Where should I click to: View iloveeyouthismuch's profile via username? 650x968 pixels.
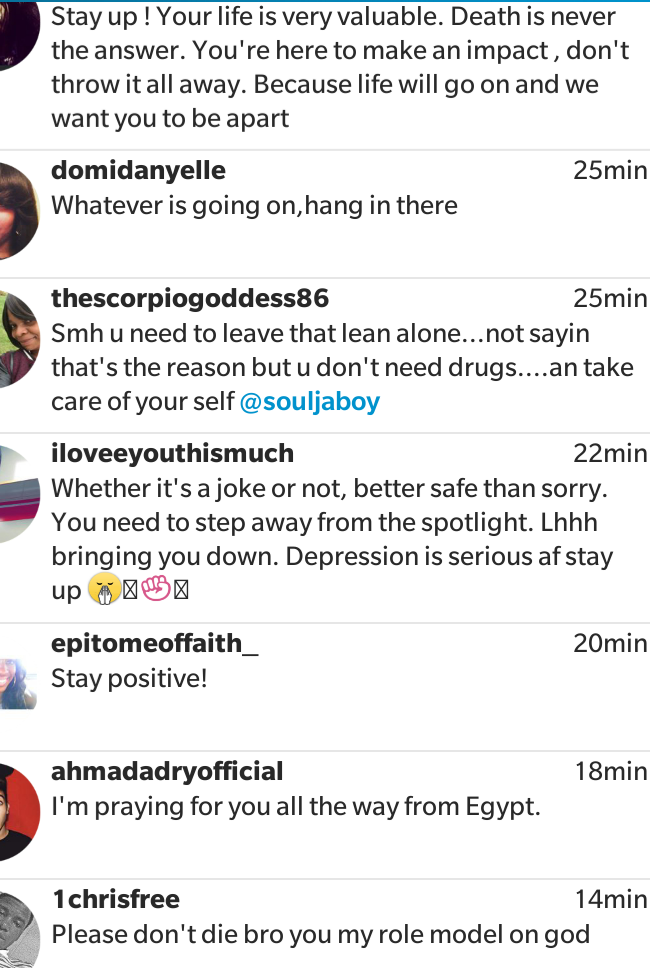point(172,454)
